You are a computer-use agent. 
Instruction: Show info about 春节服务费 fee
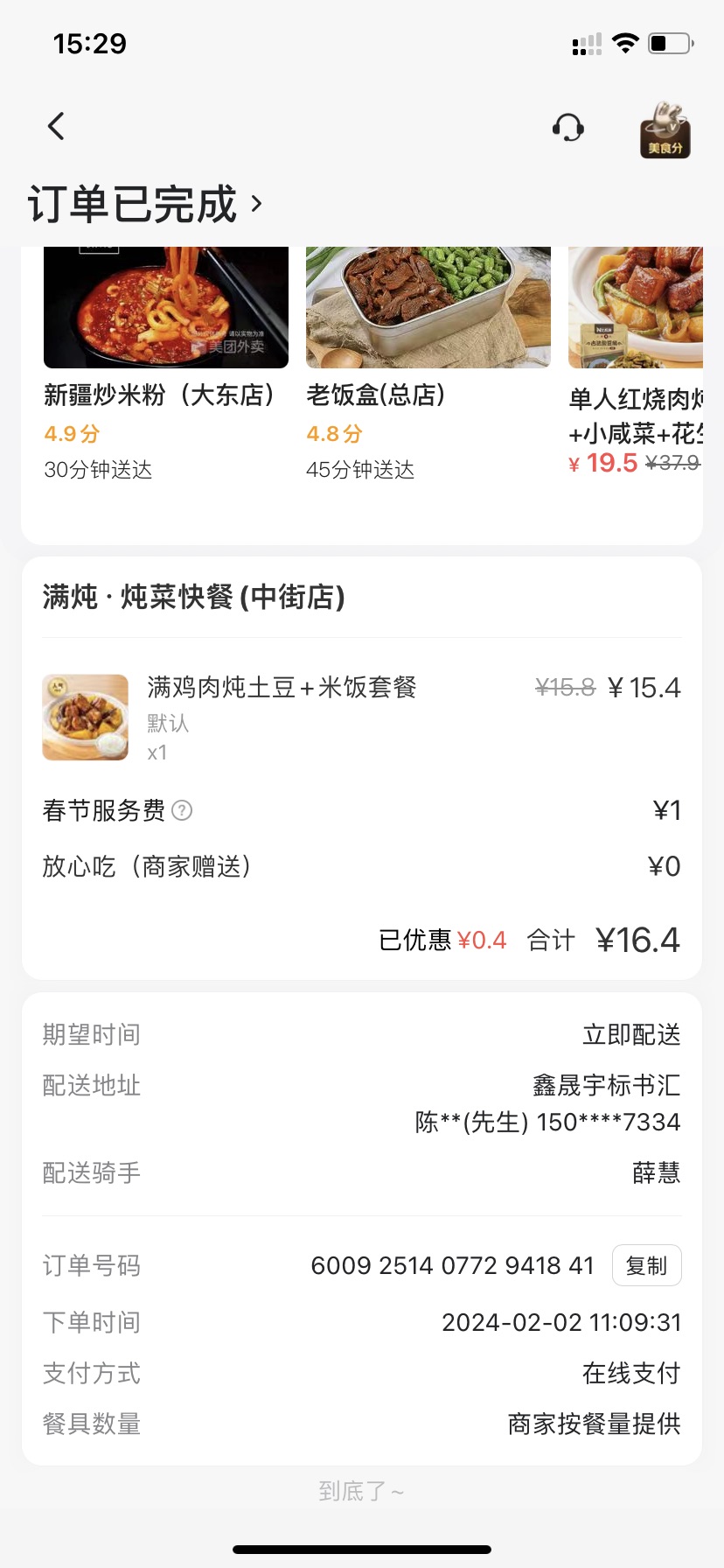(x=182, y=811)
